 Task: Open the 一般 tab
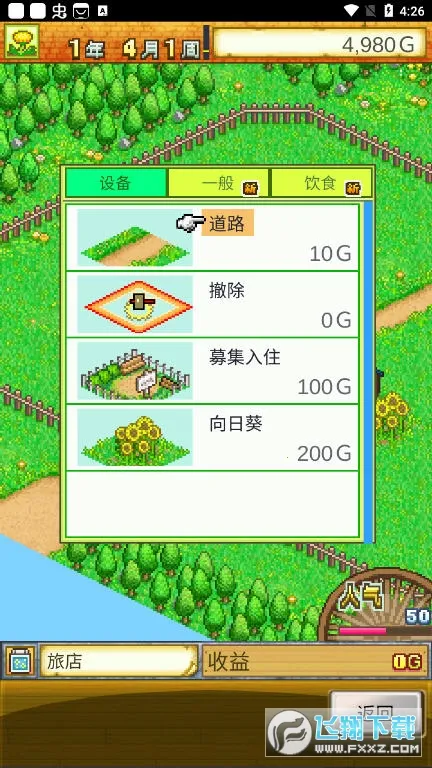tap(218, 183)
